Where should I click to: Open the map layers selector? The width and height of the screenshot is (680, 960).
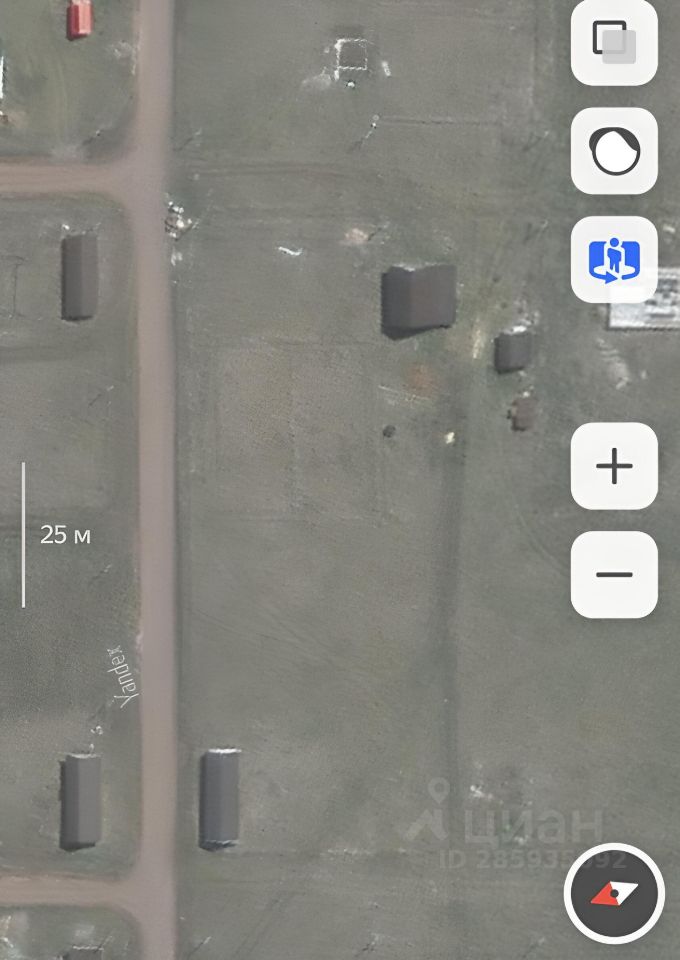click(614, 42)
